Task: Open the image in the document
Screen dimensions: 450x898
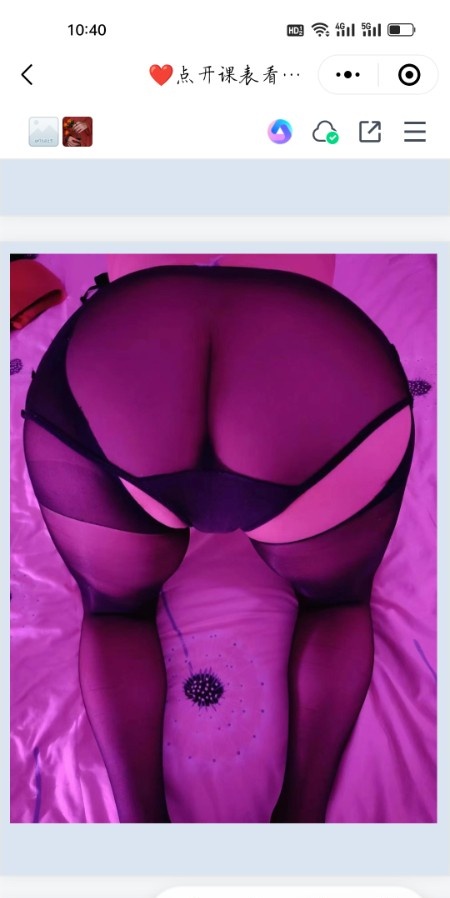Action: [x=223, y=538]
